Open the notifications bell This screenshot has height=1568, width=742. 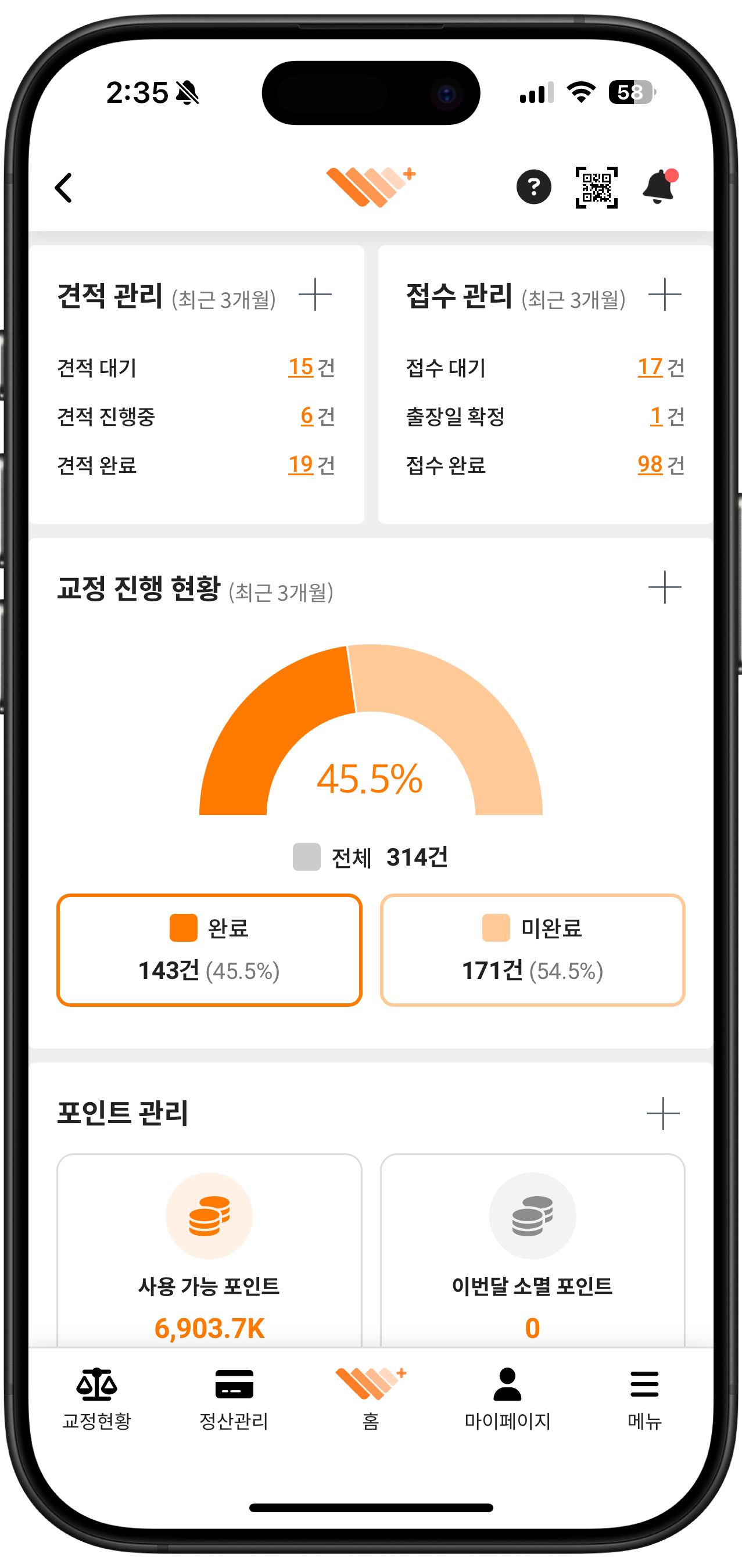pyautogui.click(x=659, y=188)
